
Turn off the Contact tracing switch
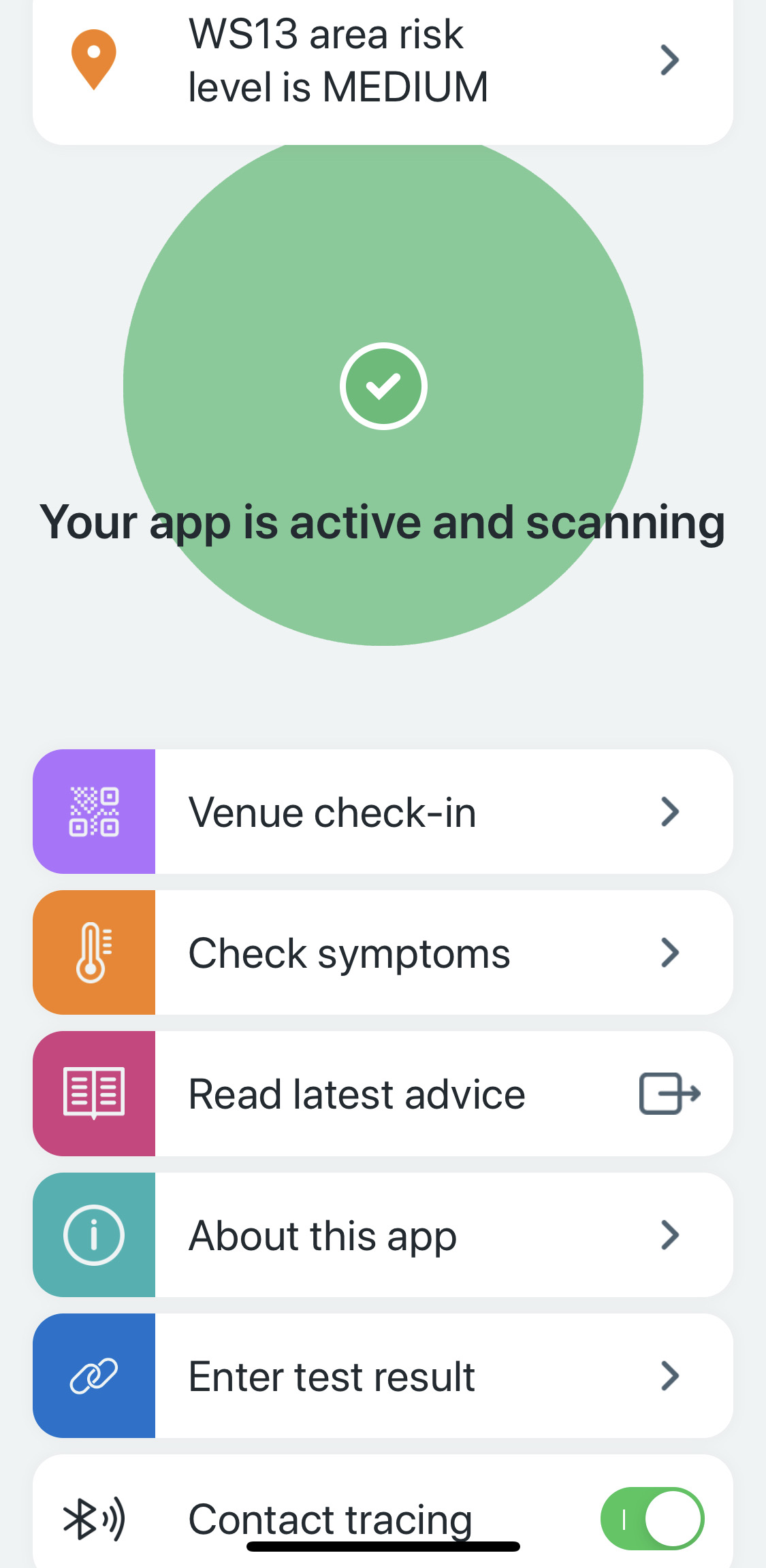click(652, 1518)
